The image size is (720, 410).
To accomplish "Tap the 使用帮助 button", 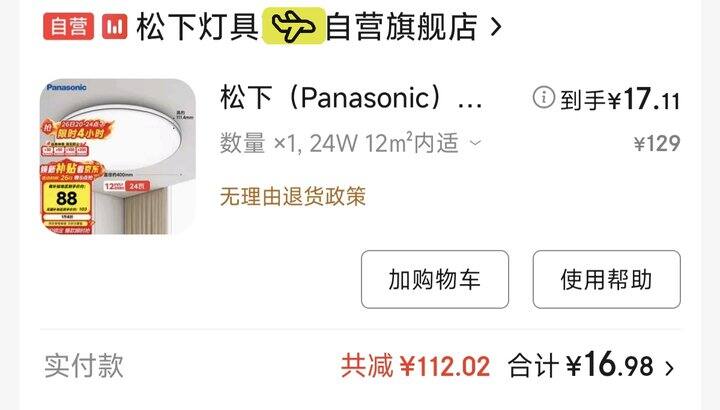I will [606, 279].
